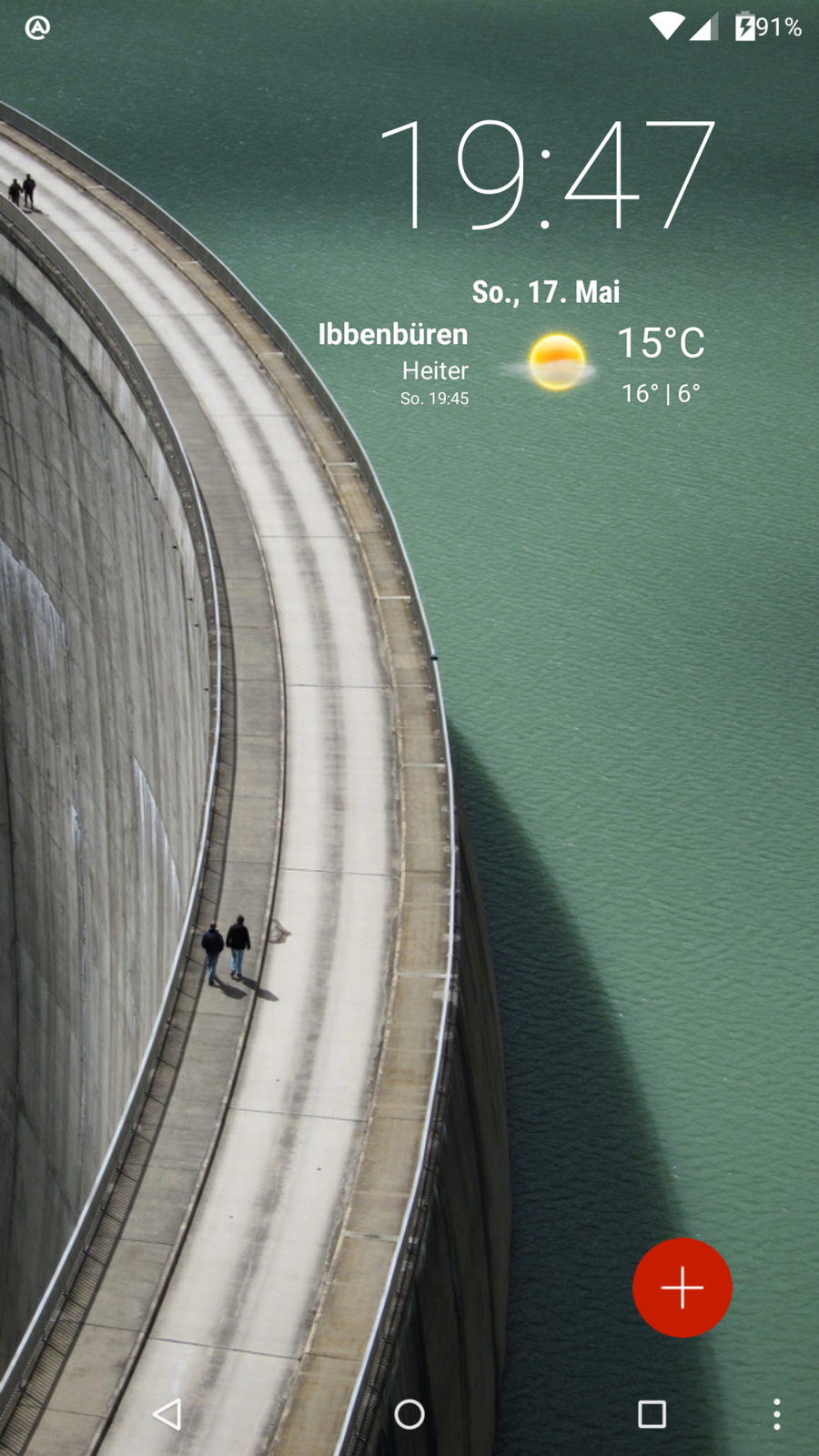Tap the red plus floating button
This screenshot has height=1456, width=819.
pyautogui.click(x=682, y=1288)
